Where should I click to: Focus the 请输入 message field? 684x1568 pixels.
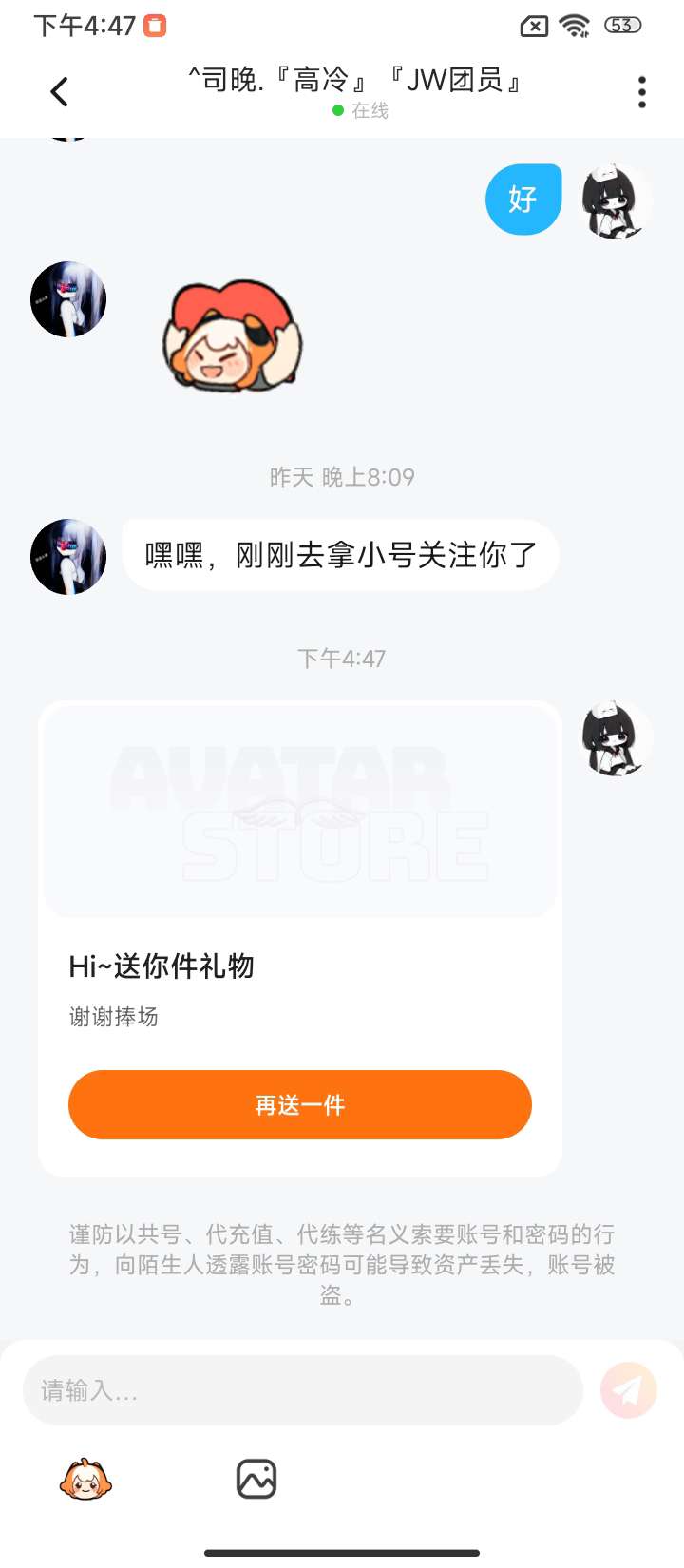point(302,1390)
